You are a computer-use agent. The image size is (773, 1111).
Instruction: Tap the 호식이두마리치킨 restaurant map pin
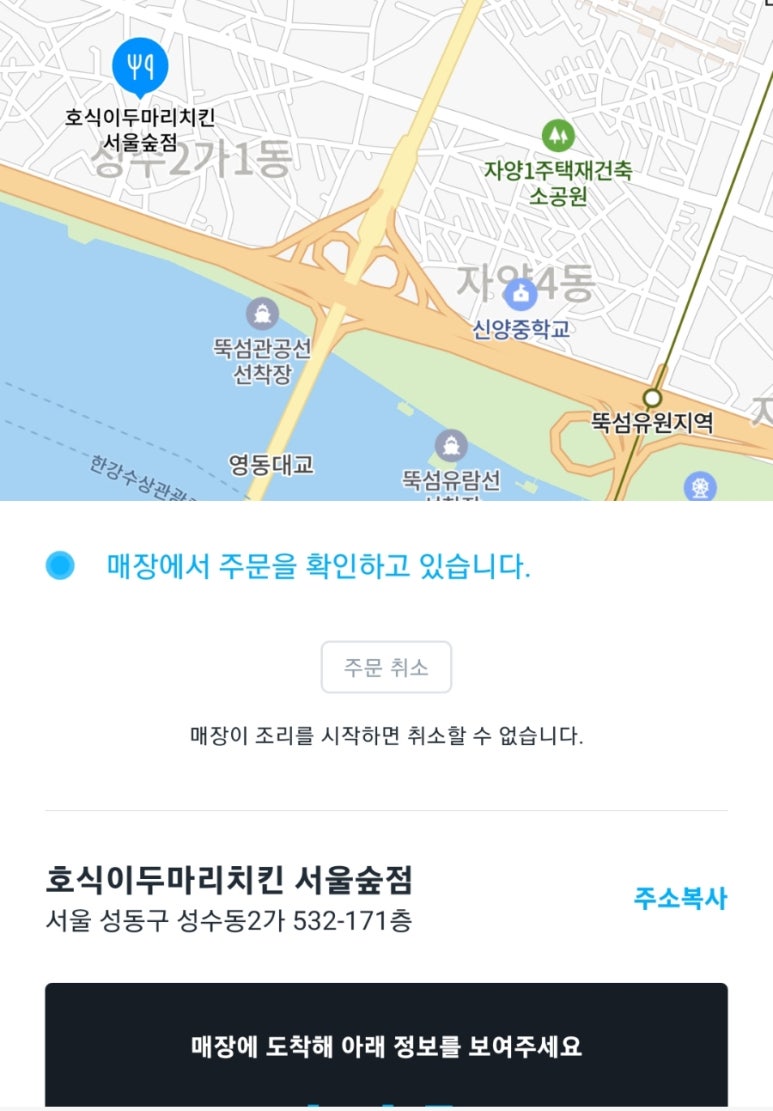140,64
